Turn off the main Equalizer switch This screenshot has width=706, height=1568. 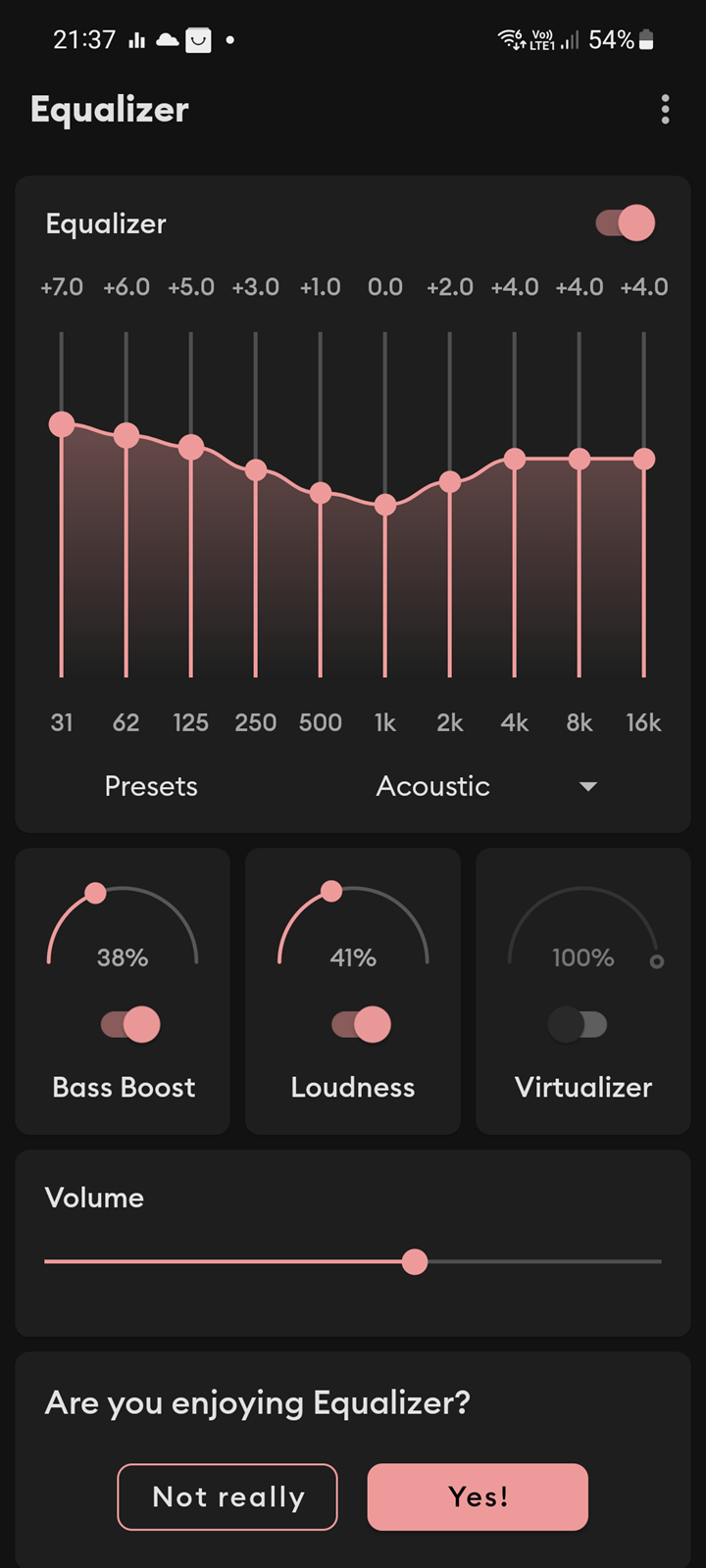[625, 223]
